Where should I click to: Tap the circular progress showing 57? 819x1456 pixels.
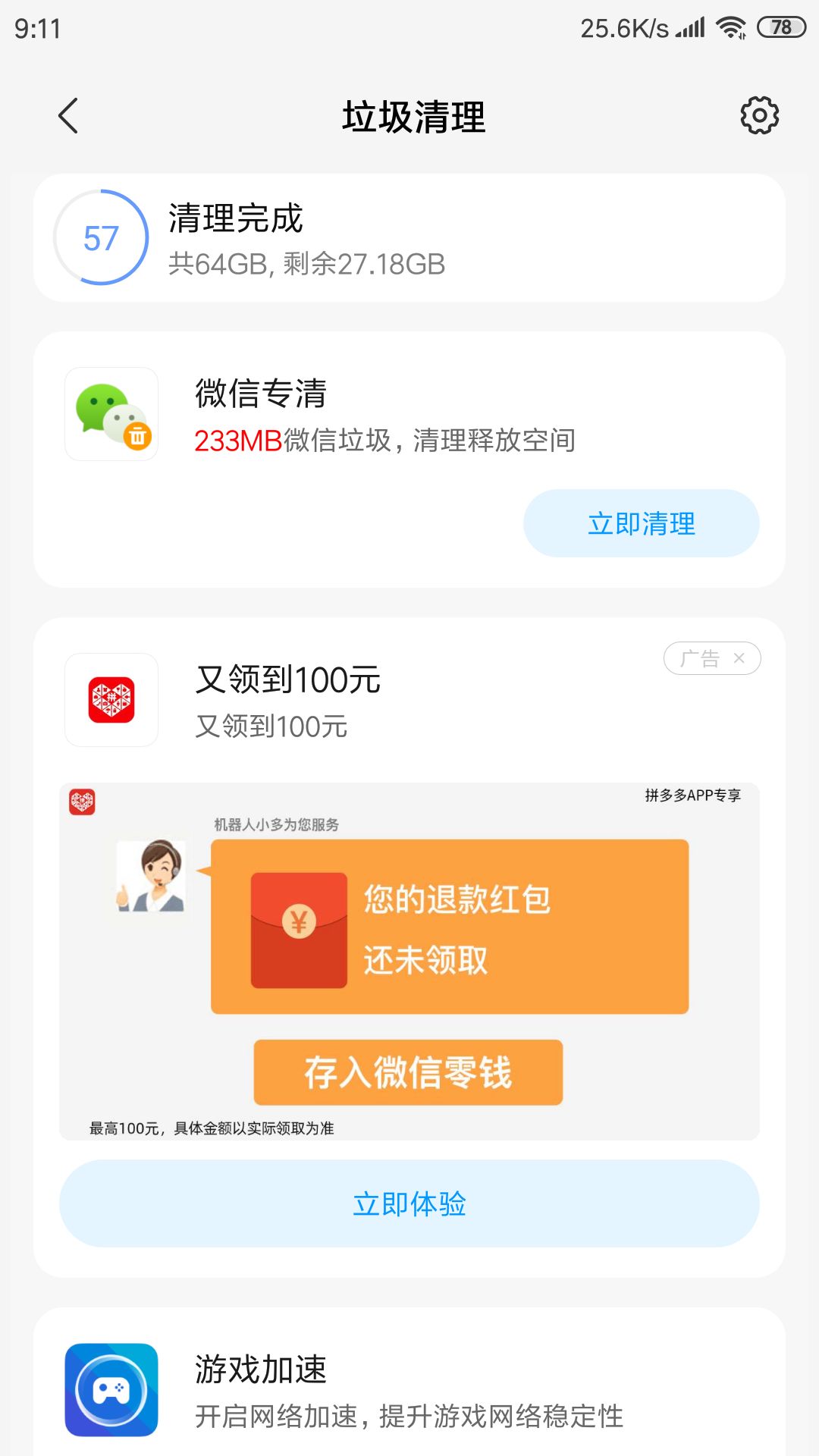(x=101, y=238)
